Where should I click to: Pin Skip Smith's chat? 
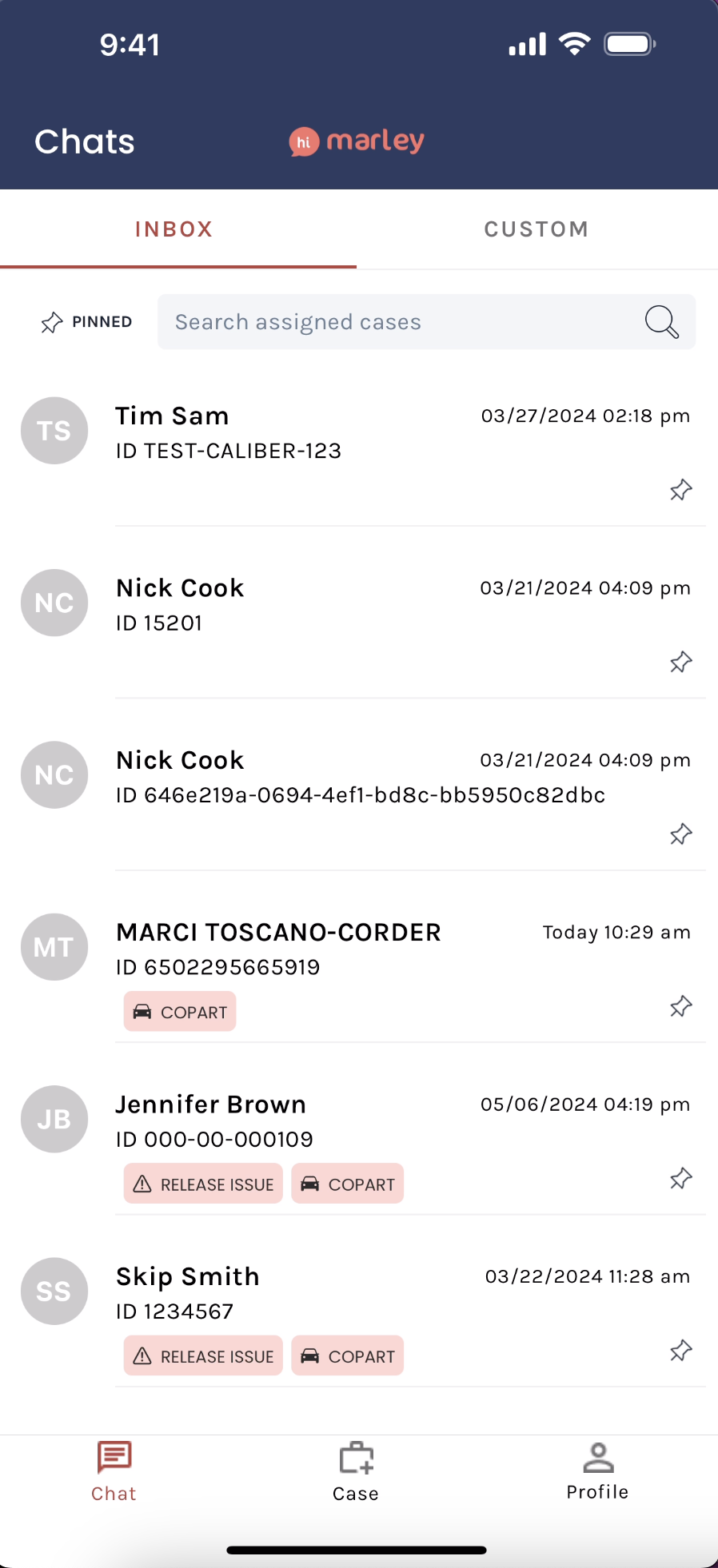pyautogui.click(x=680, y=1351)
